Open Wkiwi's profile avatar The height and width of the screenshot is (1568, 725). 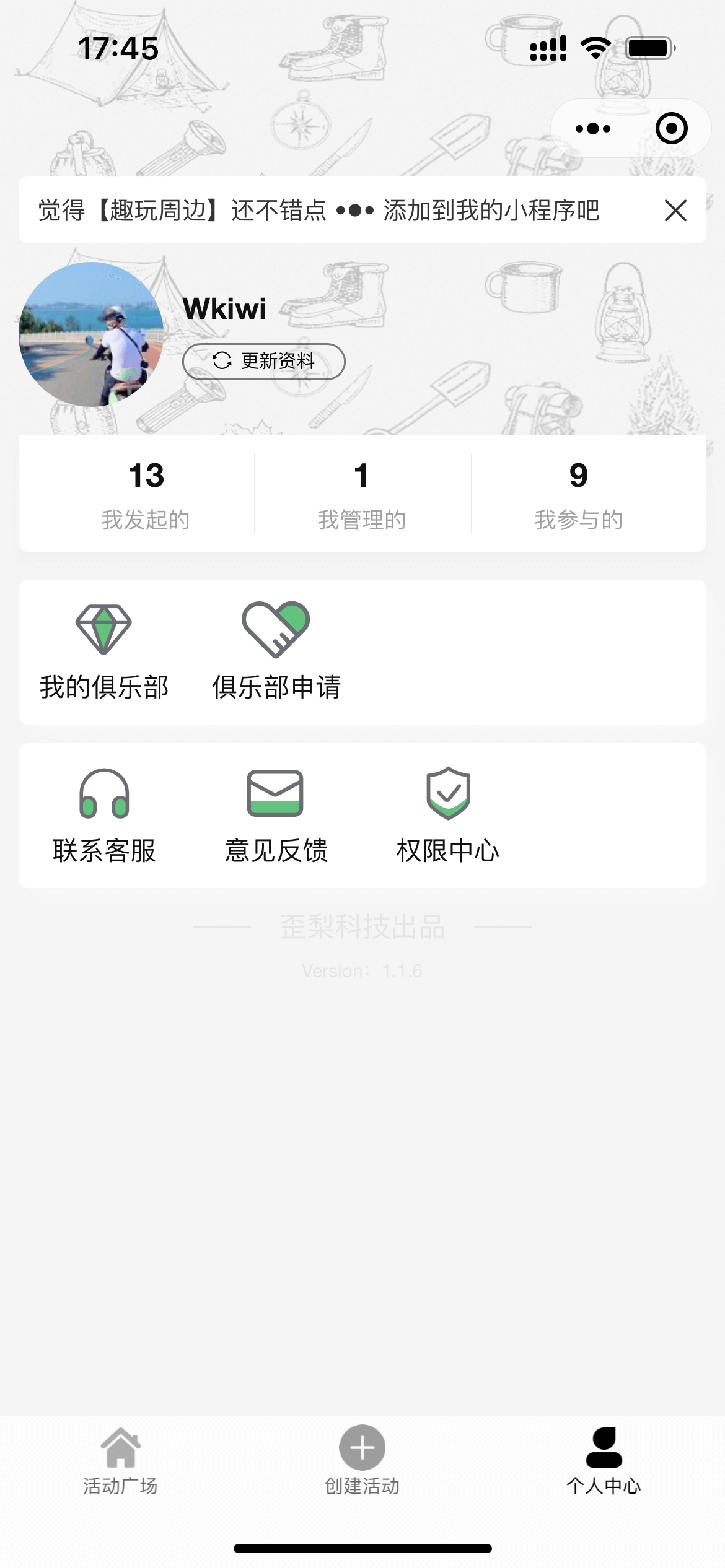(91, 334)
